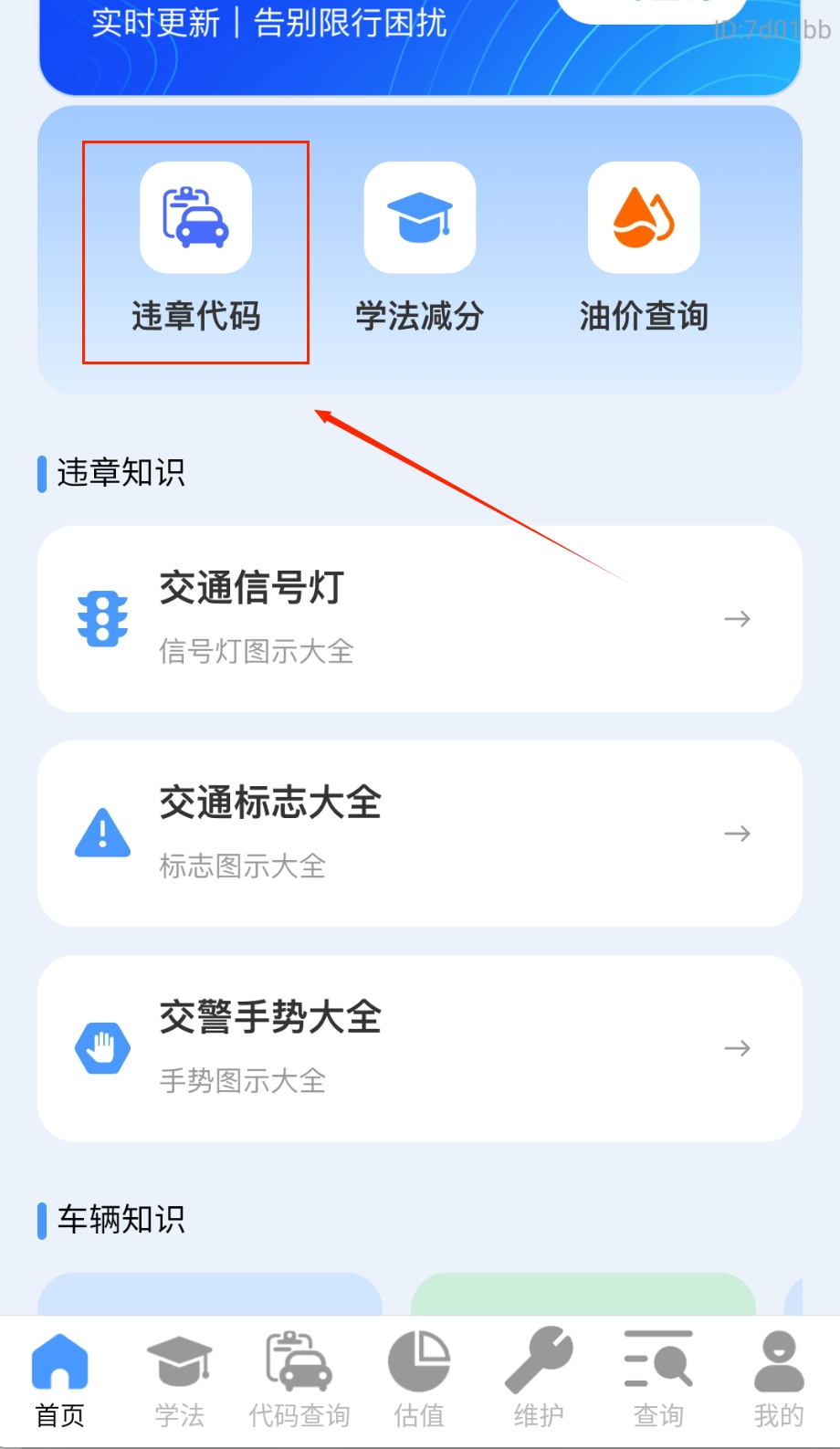Click the warning triangle icon beside 交通标志大全
This screenshot has height=1449, width=840.
point(101,833)
